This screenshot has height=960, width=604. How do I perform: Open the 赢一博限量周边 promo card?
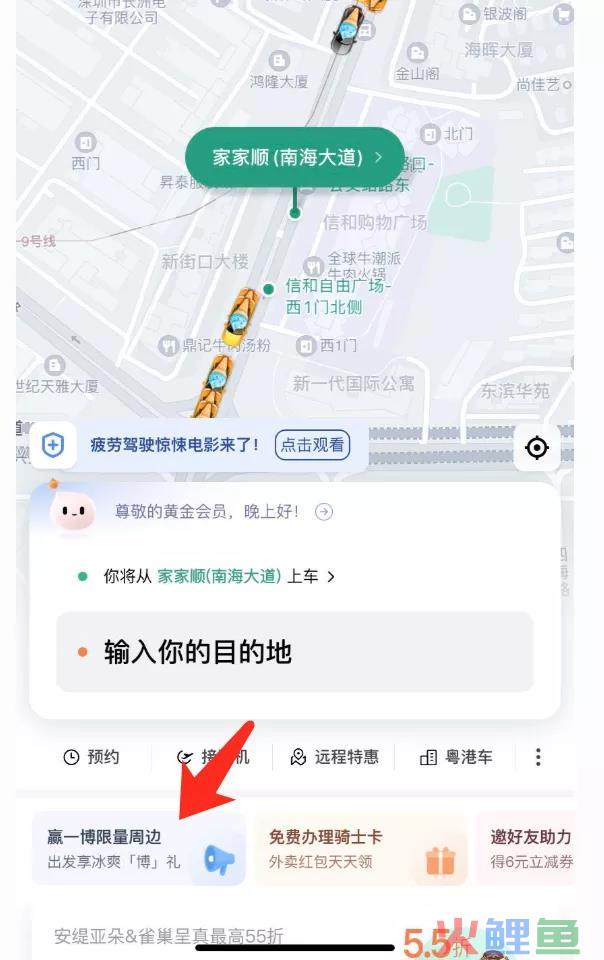click(x=138, y=848)
